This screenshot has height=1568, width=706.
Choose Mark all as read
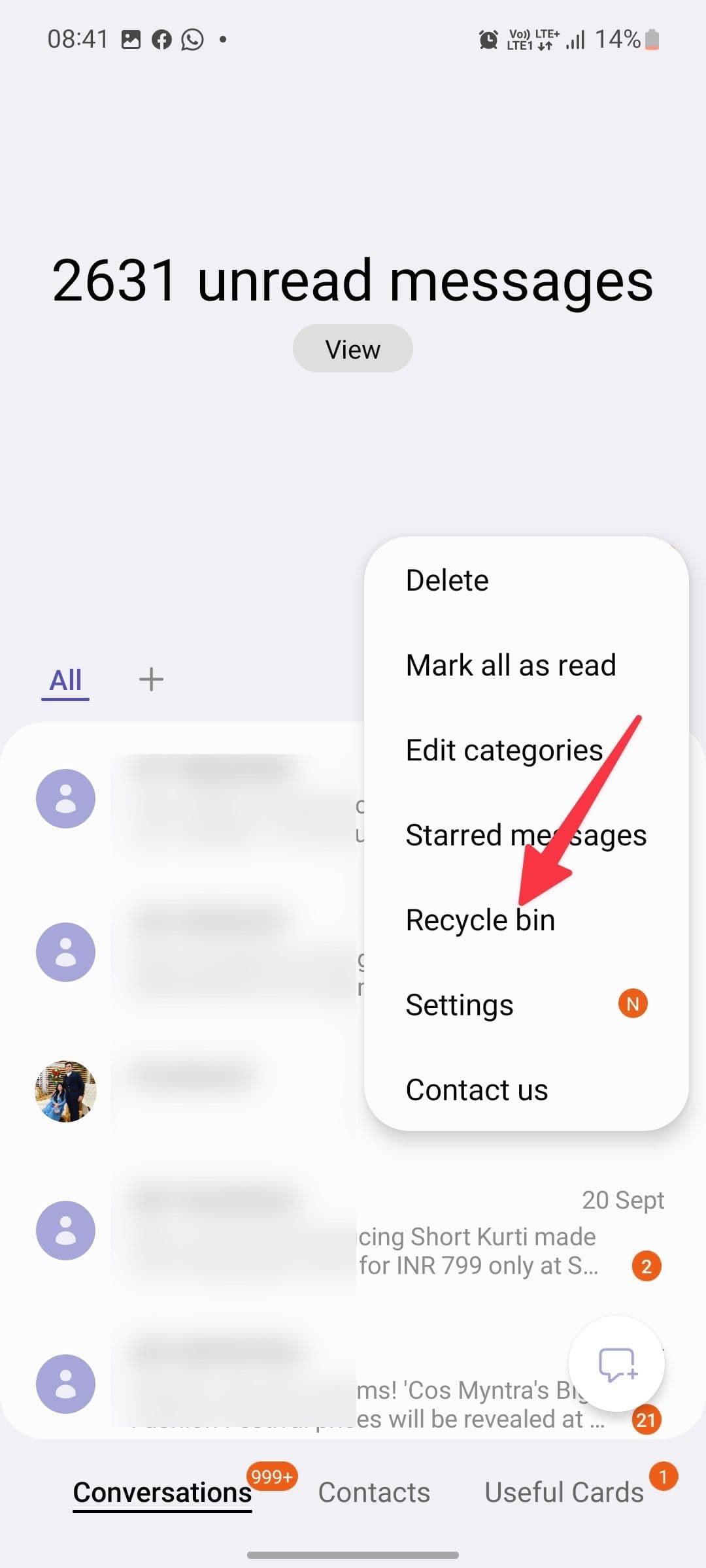tap(511, 665)
